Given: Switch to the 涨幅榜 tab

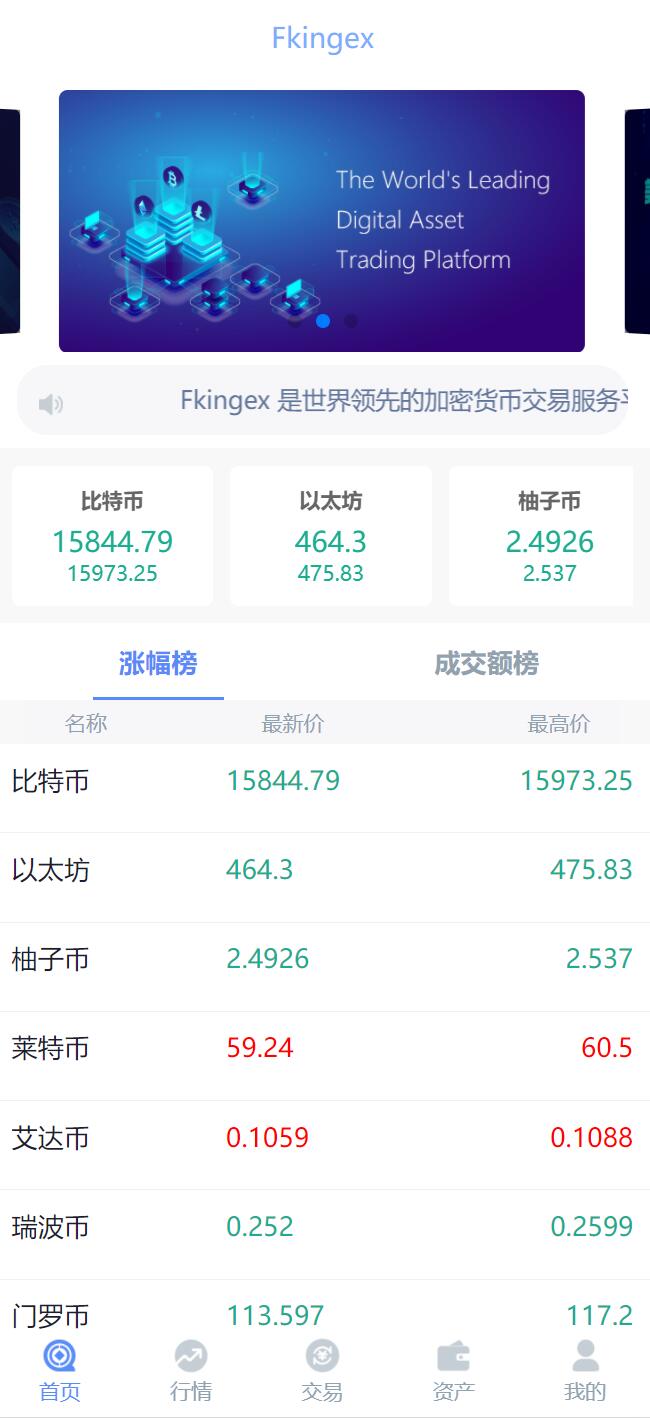Looking at the screenshot, I should pos(158,664).
